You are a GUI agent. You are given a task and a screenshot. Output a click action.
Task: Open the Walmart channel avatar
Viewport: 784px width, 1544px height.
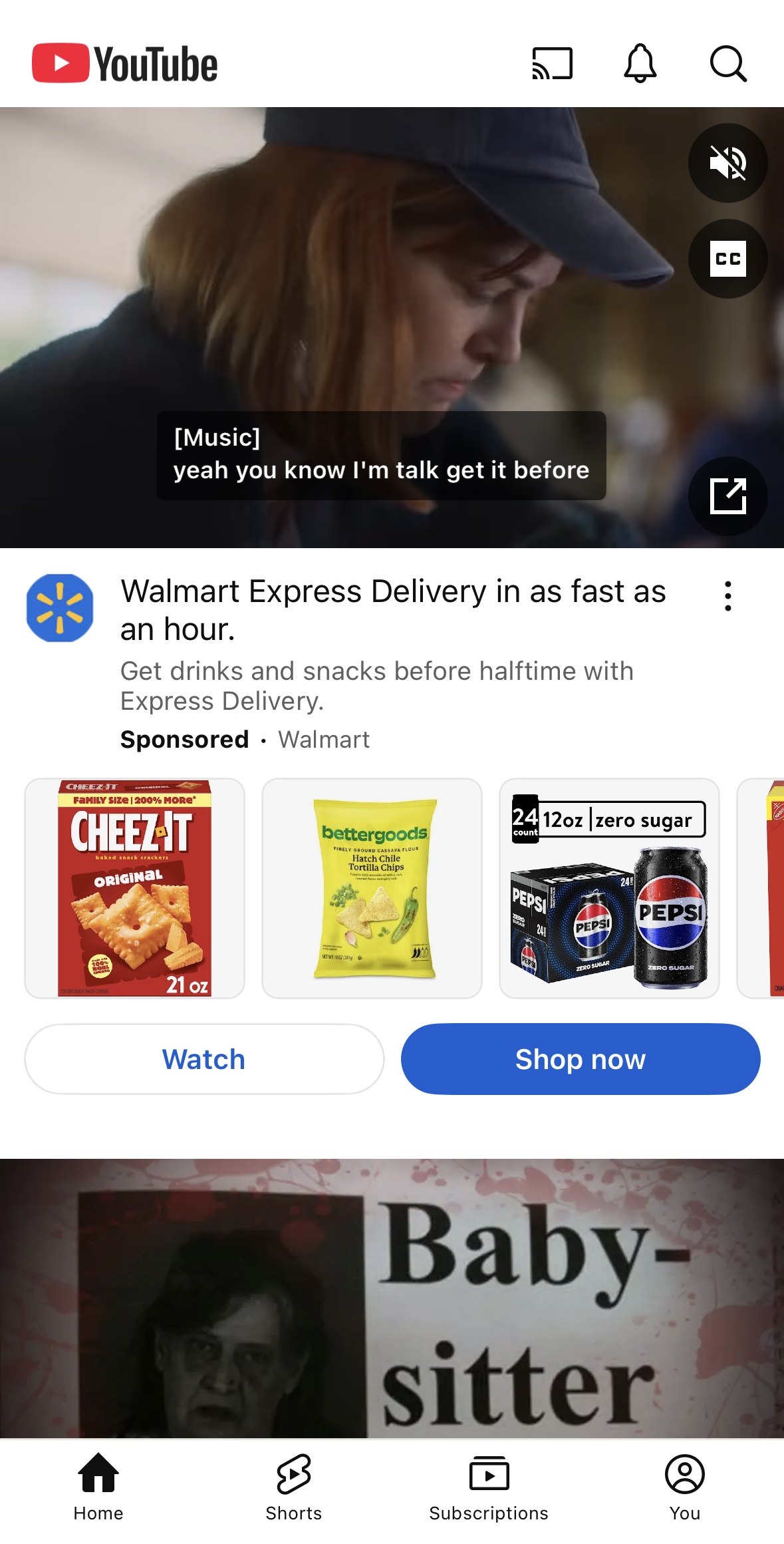[60, 608]
